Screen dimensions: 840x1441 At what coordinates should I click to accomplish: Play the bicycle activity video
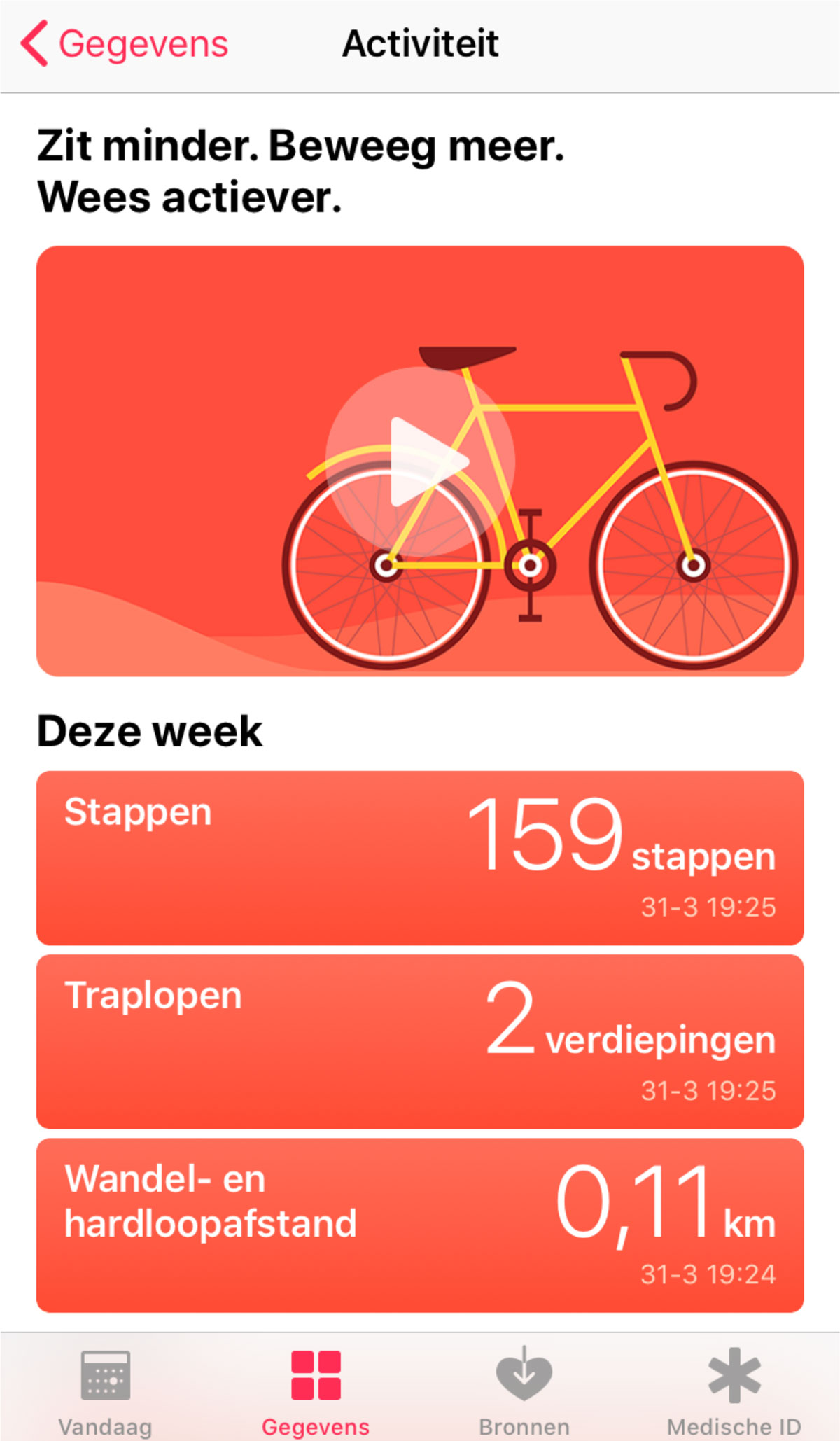click(420, 461)
